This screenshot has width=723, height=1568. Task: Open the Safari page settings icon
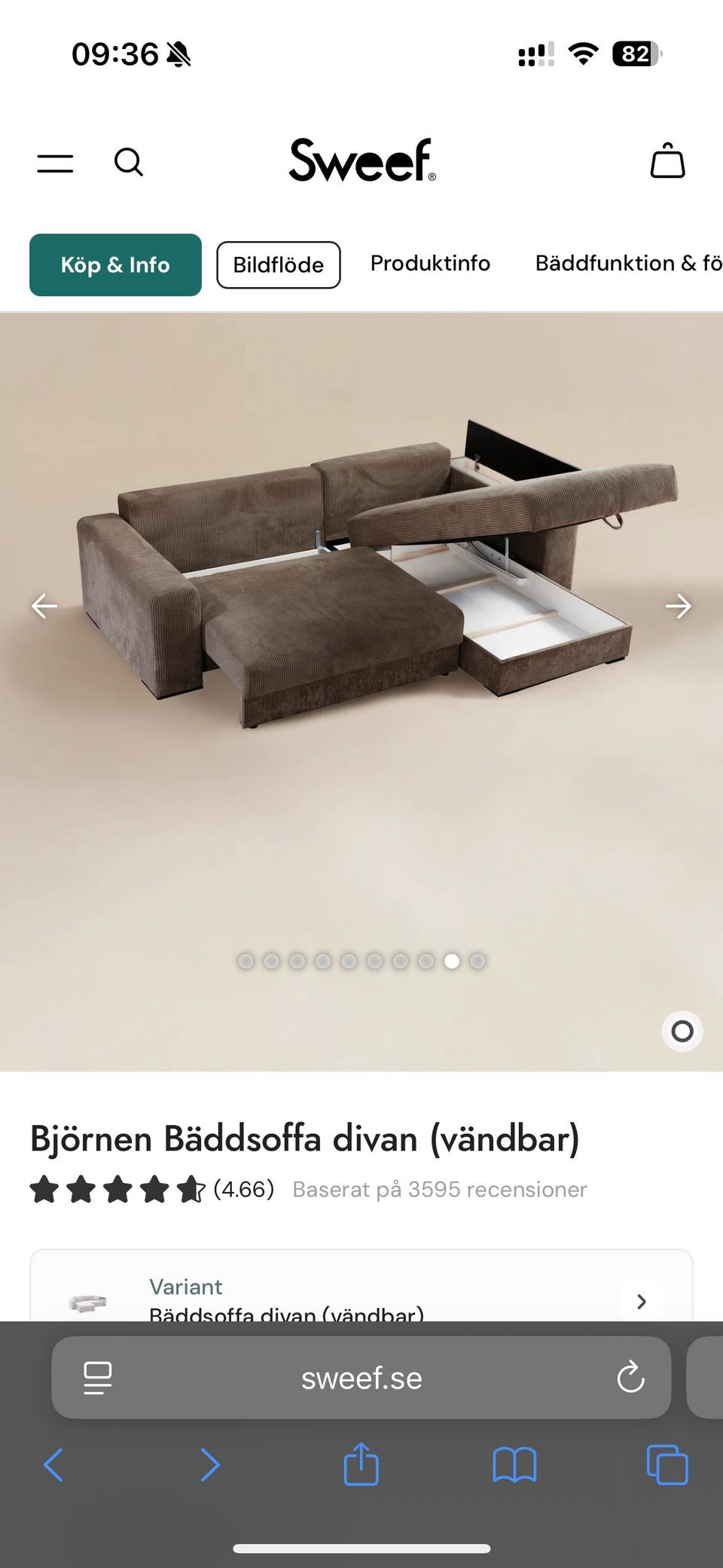pyautogui.click(x=97, y=1378)
